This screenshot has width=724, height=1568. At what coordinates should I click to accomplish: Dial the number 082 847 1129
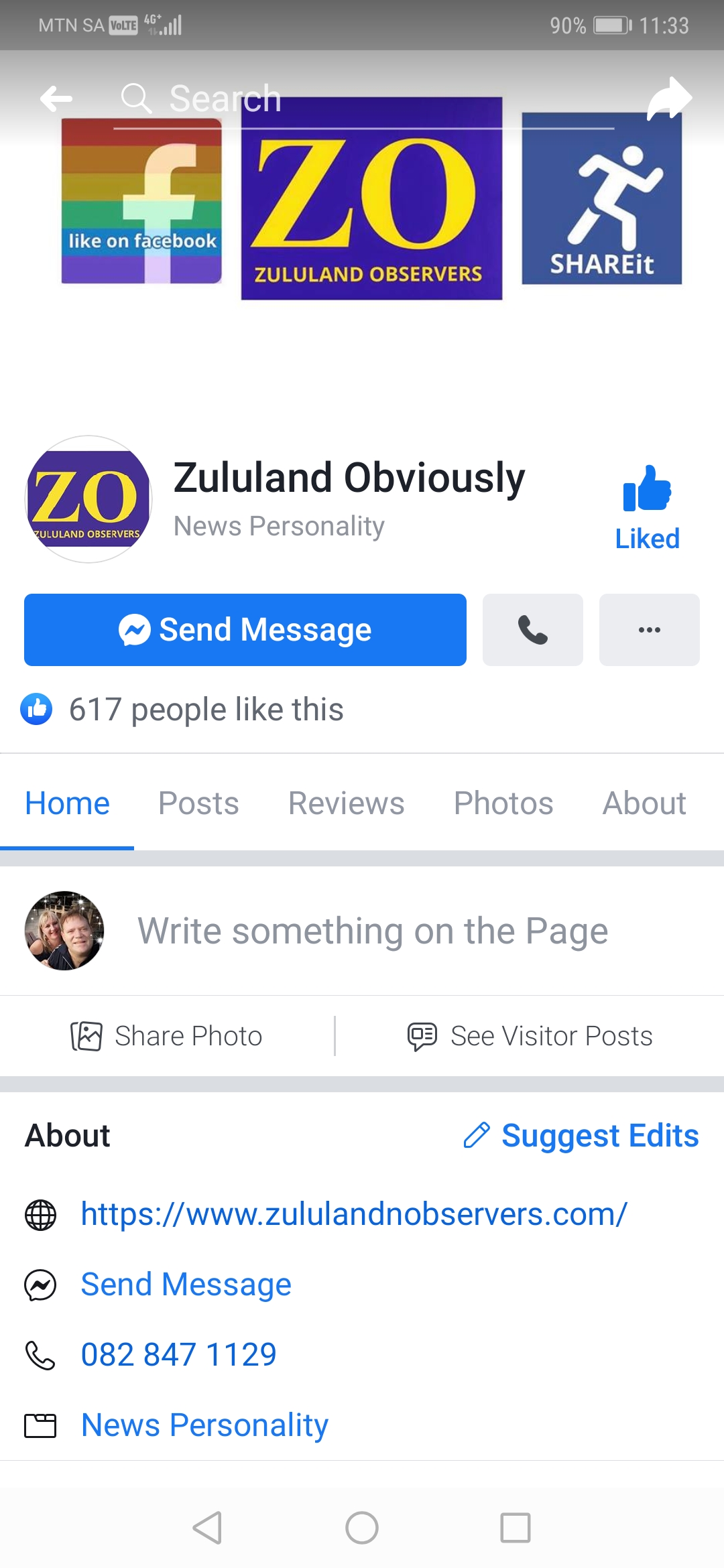coord(178,1354)
